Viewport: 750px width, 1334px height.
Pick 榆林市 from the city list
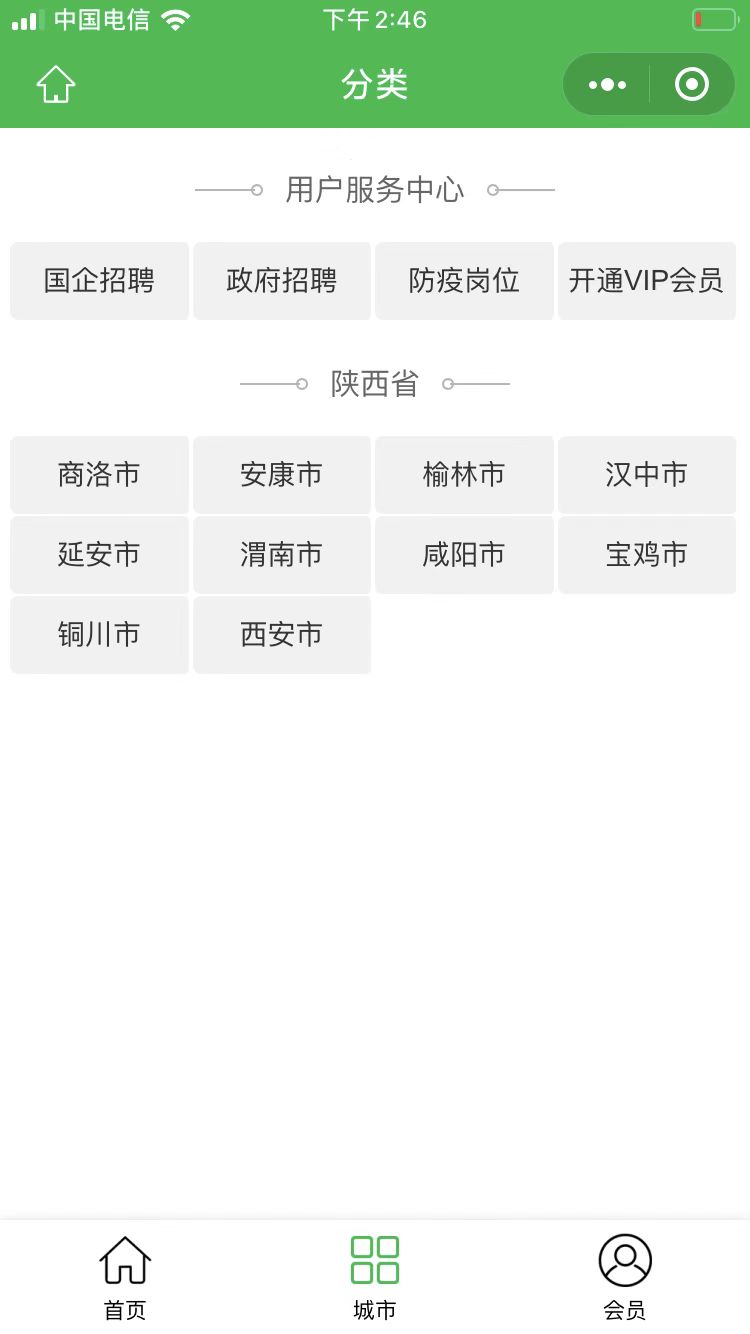(464, 474)
